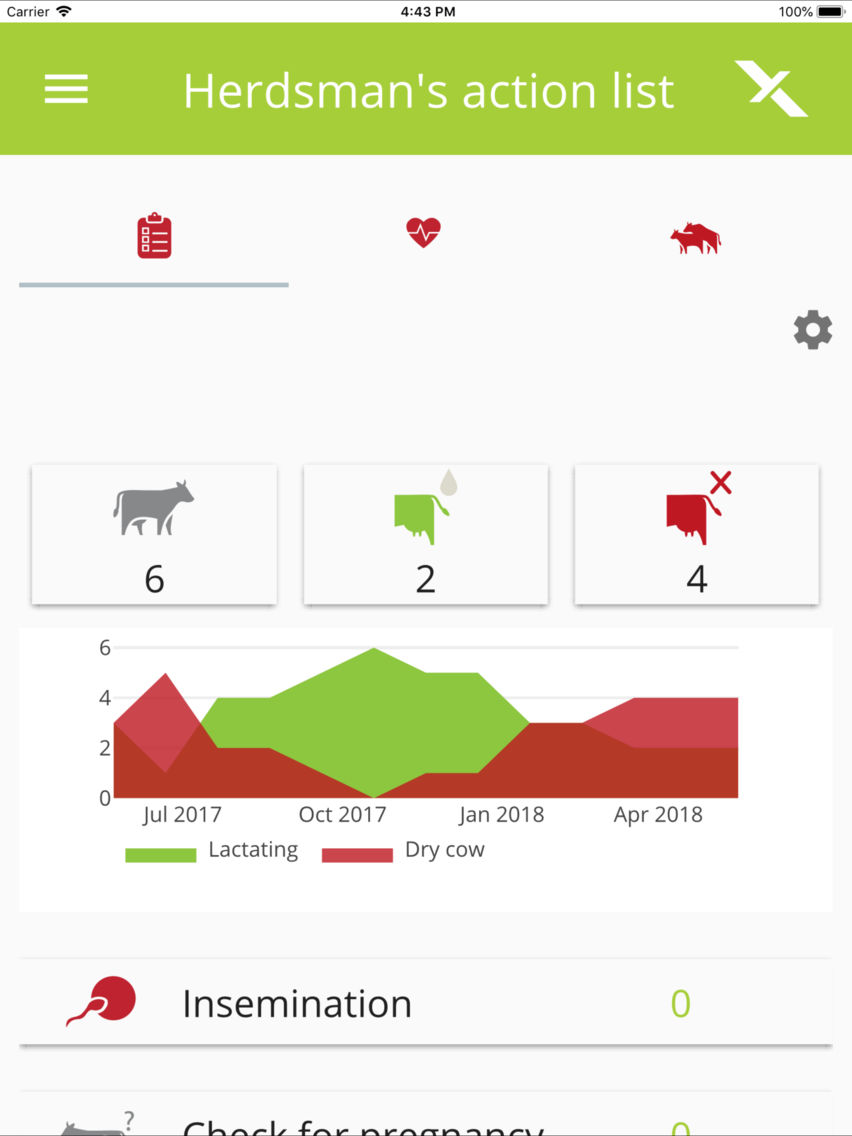Switch to the Herdsman's action list tab
This screenshot has width=852, height=1136.
tap(153, 235)
